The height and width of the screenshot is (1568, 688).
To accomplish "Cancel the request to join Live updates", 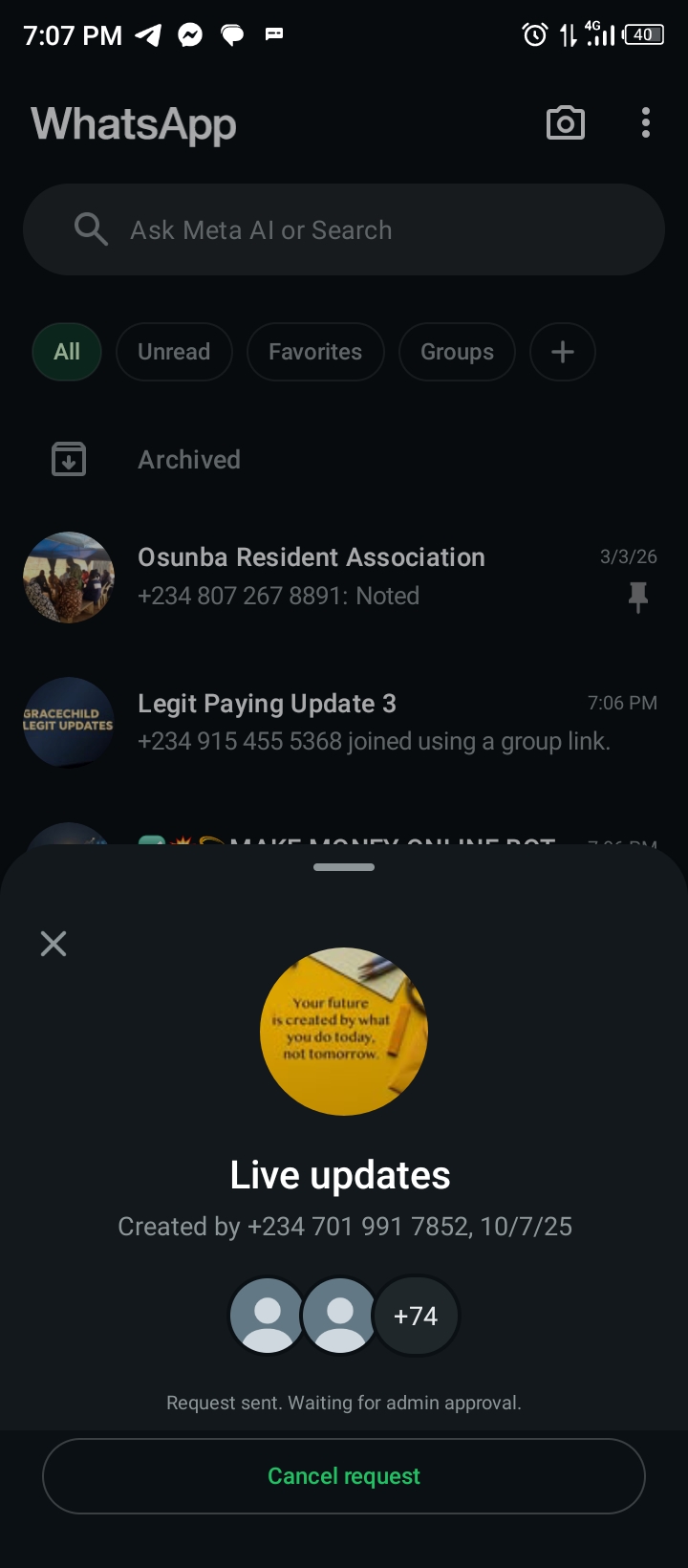I will point(344,1475).
